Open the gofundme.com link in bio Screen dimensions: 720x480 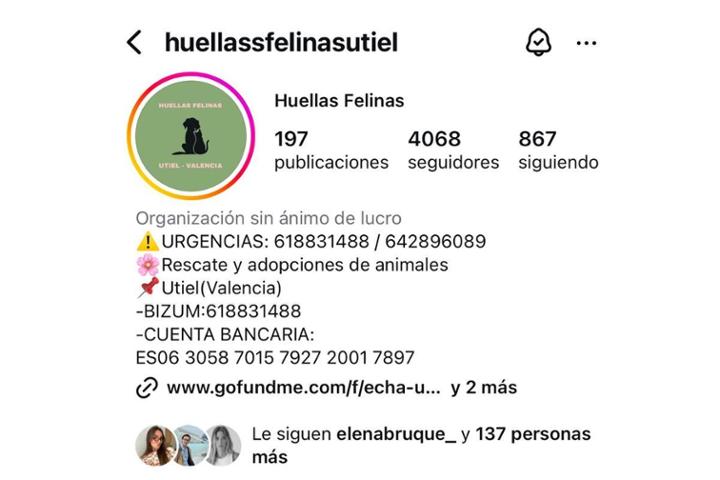(303, 387)
